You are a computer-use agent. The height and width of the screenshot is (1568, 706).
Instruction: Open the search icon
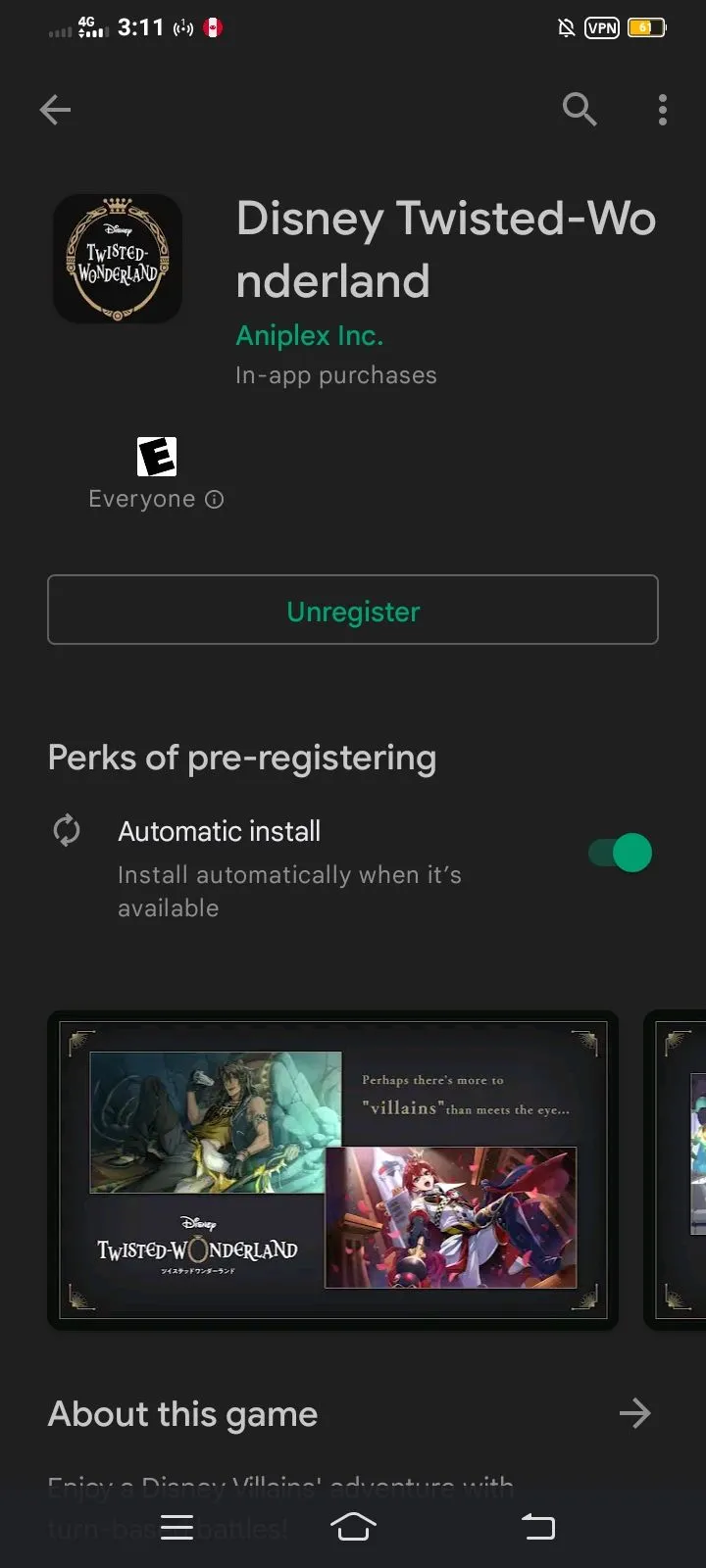580,110
